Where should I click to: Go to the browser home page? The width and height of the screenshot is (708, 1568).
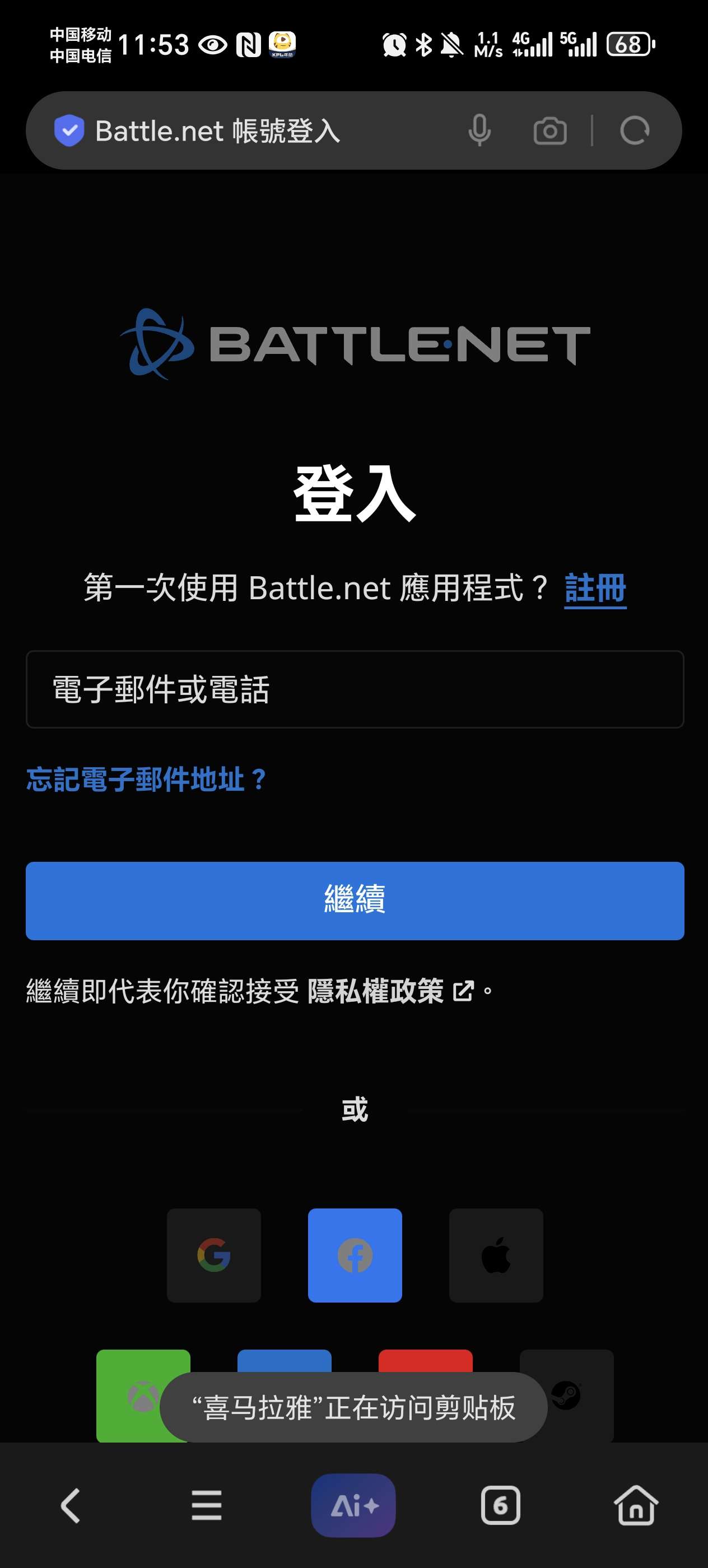point(636,1505)
